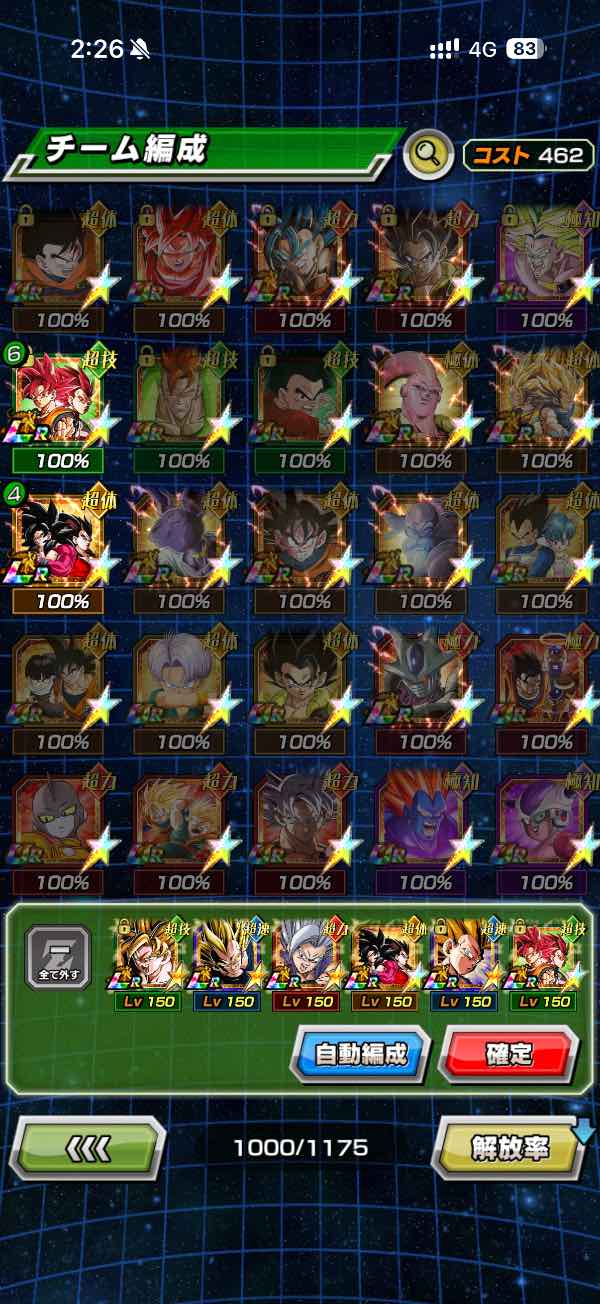The image size is (600, 1304).
Task: Tap the last team slot red-haired character
Action: (545, 964)
